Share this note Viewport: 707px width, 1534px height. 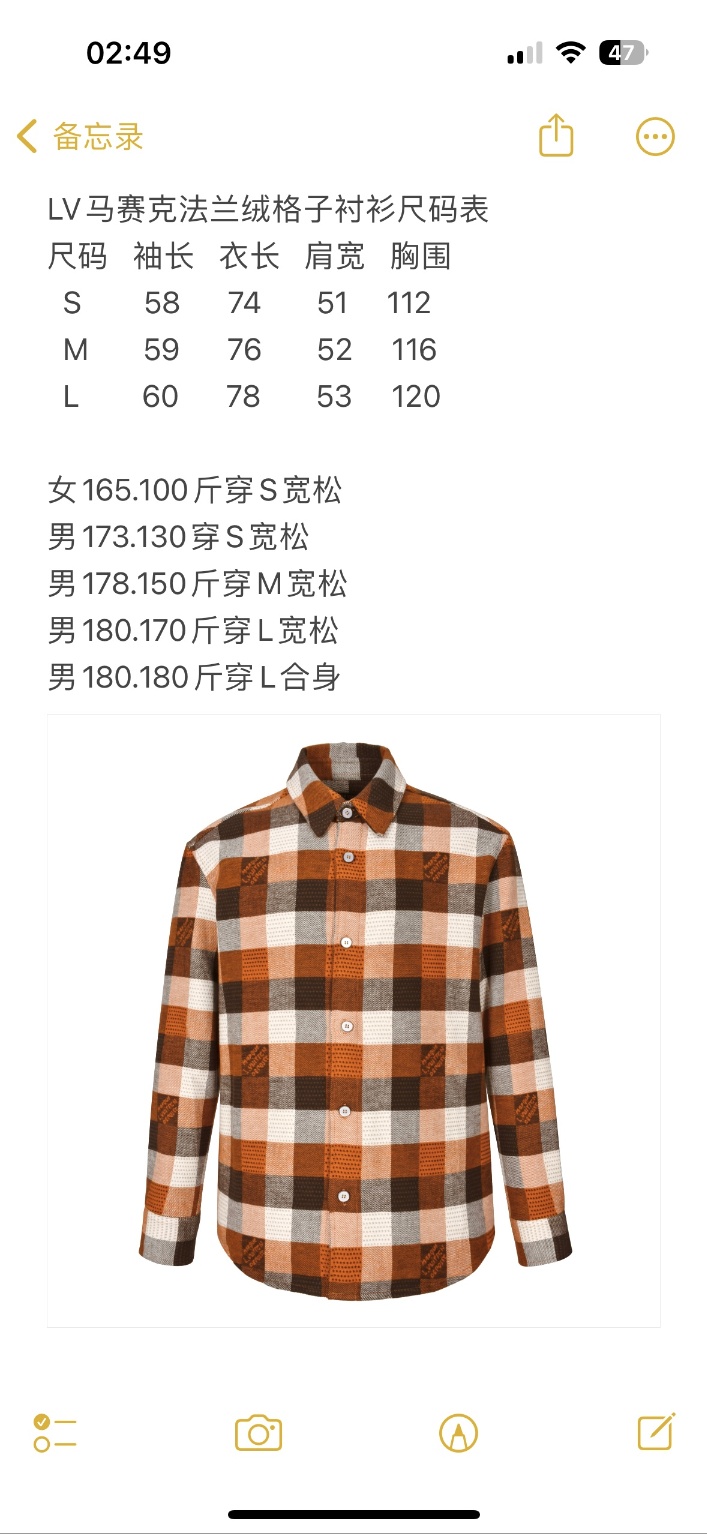tap(556, 136)
